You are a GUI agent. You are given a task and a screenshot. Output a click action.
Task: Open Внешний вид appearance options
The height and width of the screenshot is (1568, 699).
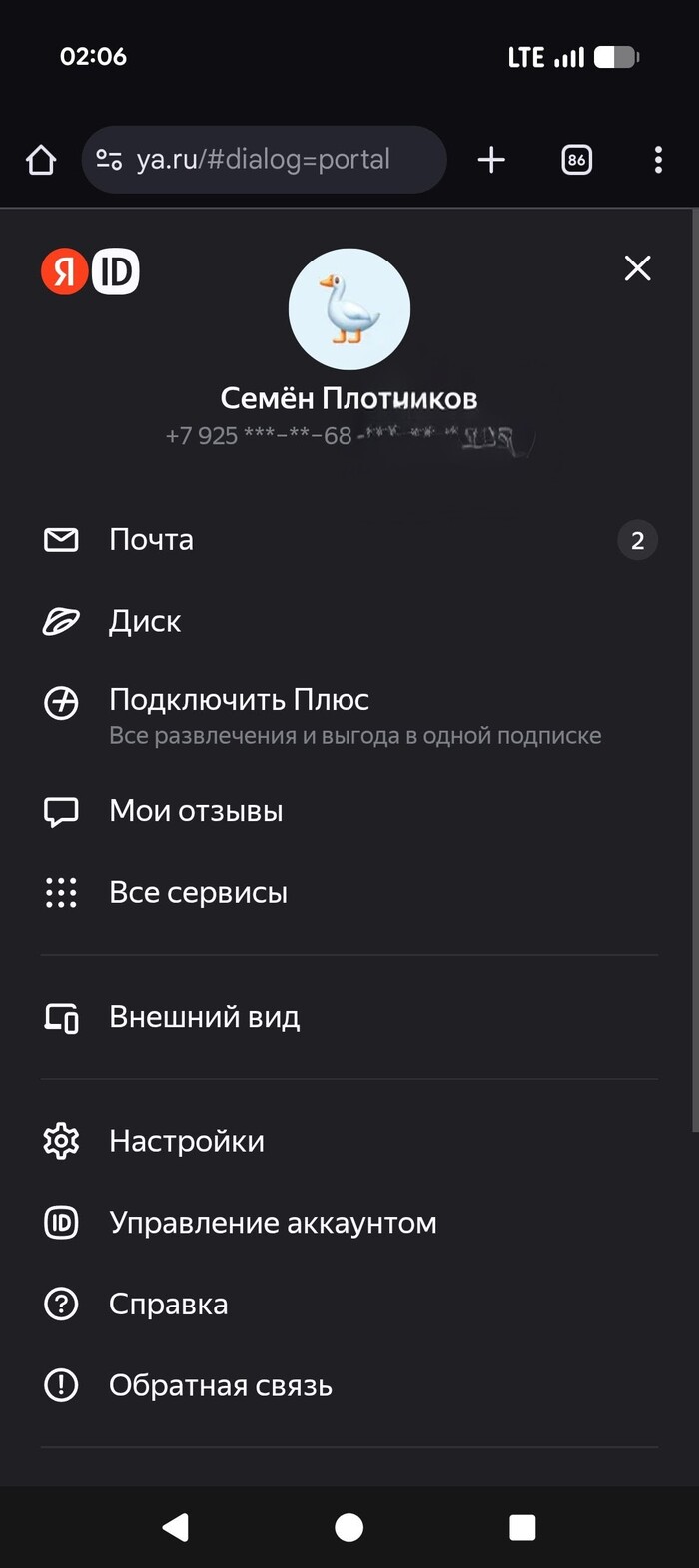[x=349, y=1017]
